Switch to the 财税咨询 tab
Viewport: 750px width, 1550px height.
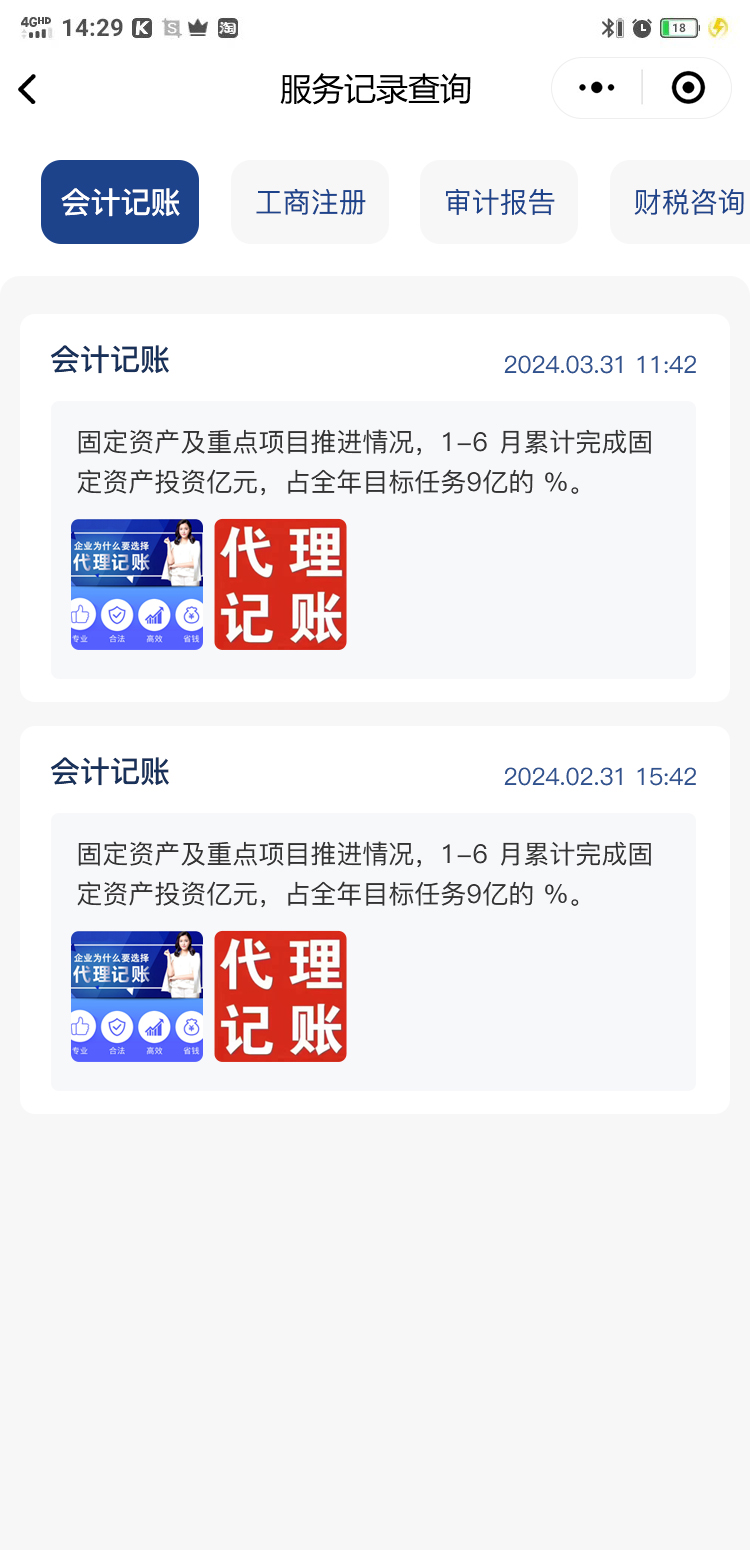coord(686,202)
